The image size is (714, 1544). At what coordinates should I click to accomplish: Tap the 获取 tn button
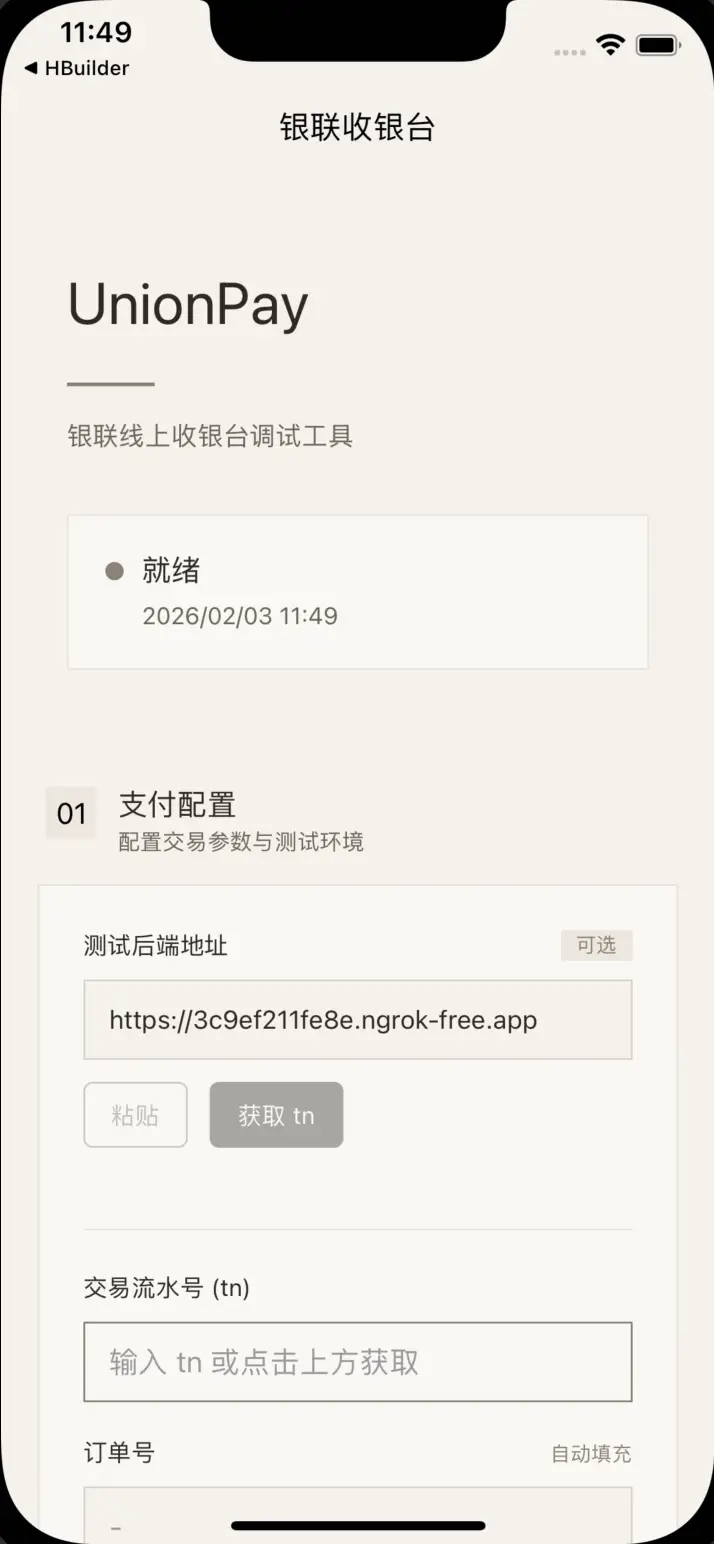(x=276, y=1115)
